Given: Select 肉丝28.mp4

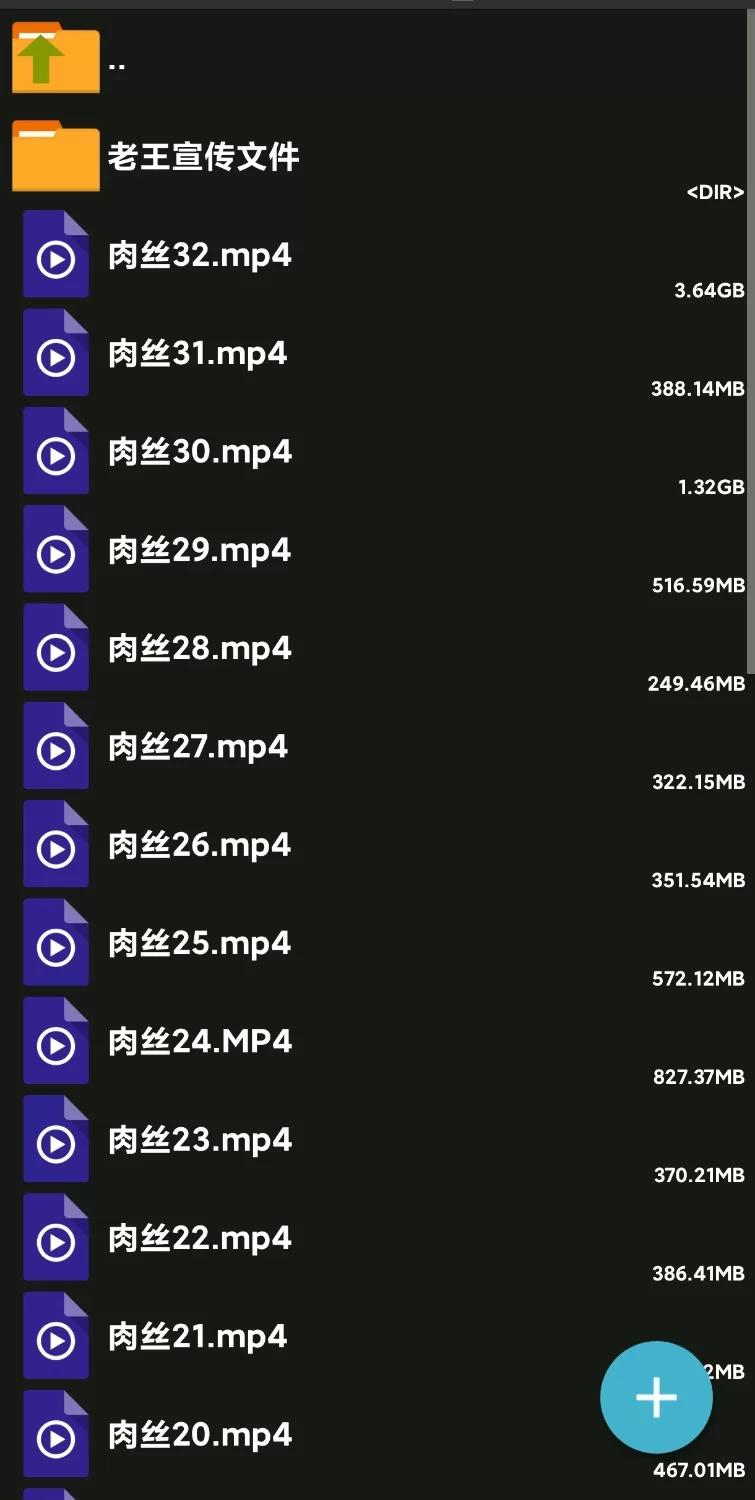Looking at the screenshot, I should (377, 649).
